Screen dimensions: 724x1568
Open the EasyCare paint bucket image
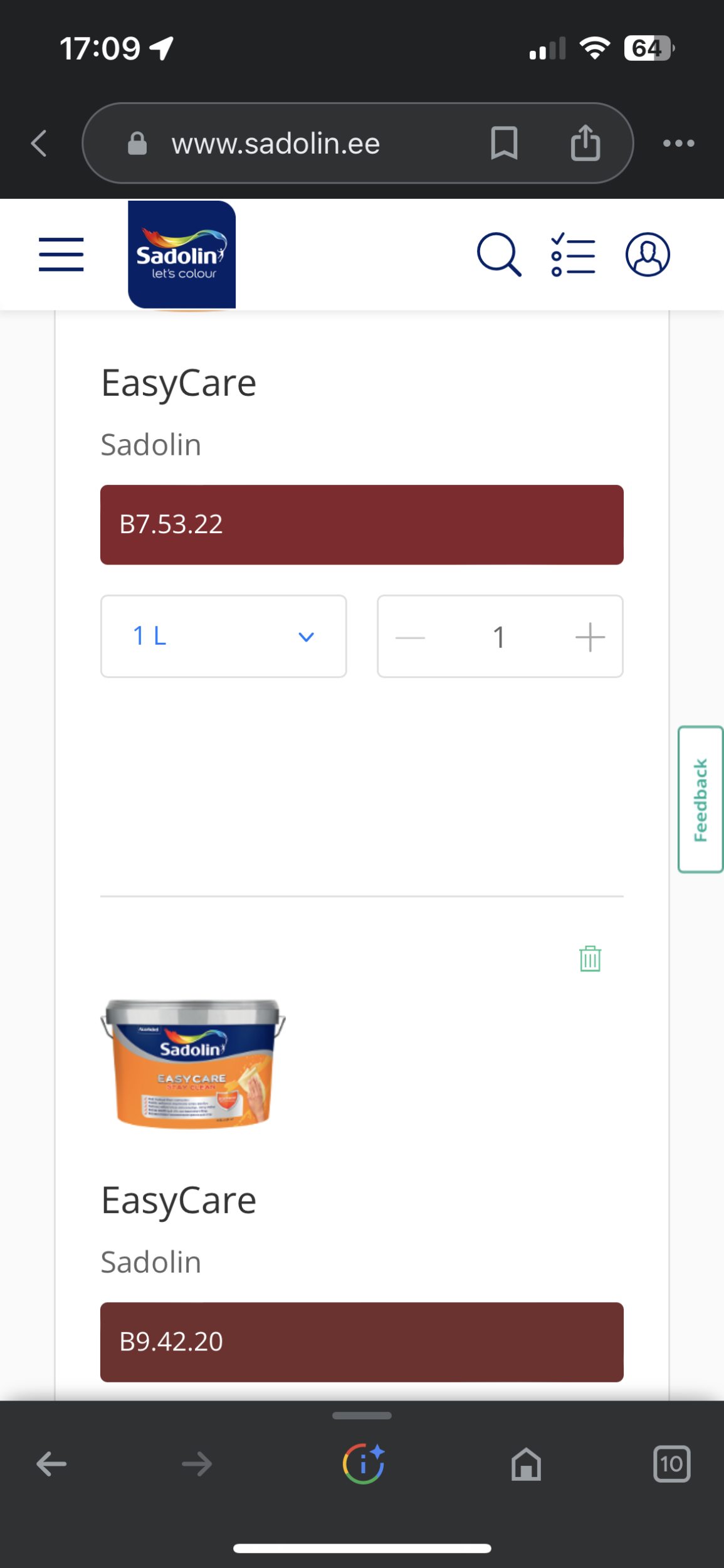(x=193, y=1064)
